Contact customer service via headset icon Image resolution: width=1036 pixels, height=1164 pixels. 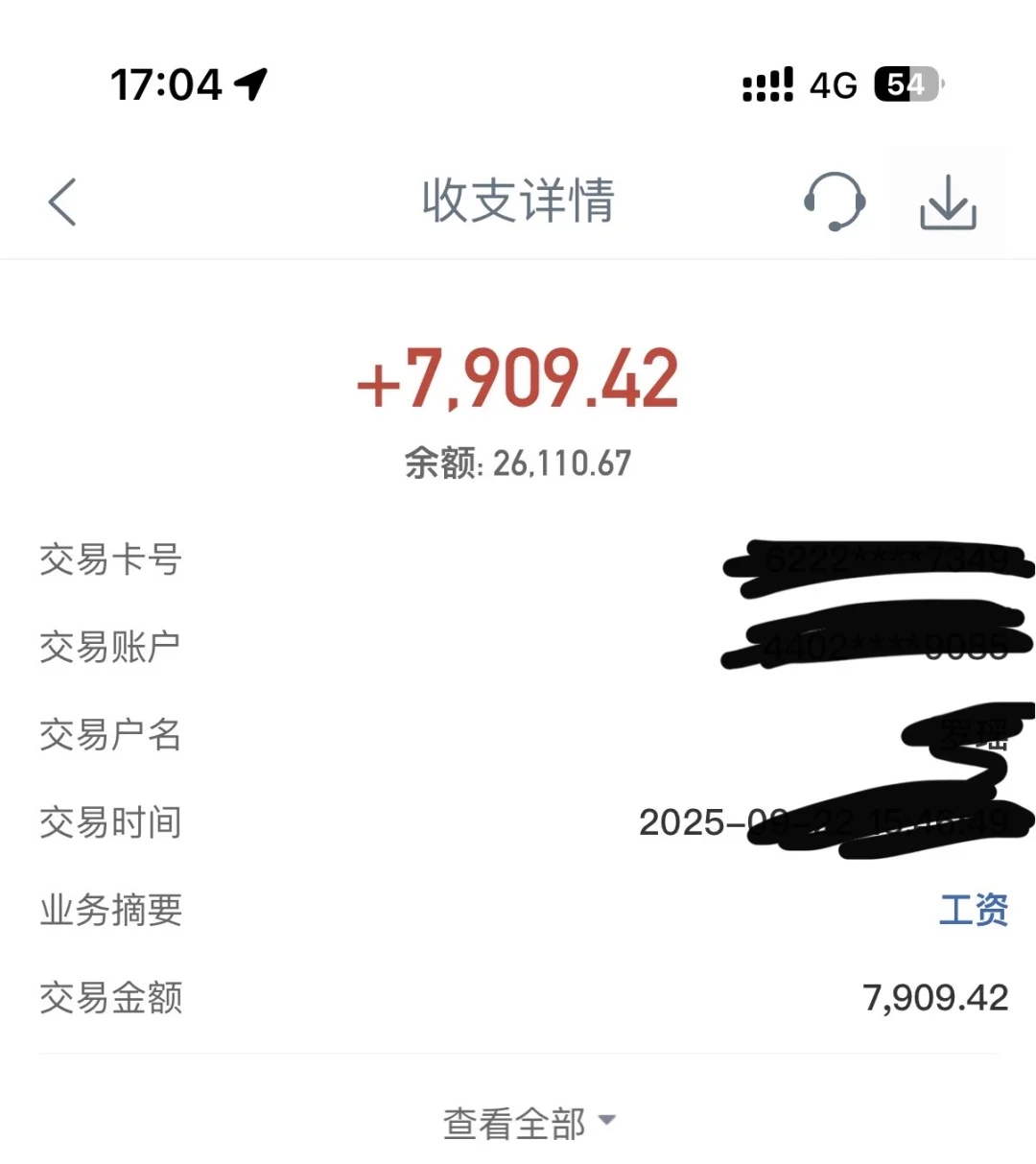click(834, 202)
